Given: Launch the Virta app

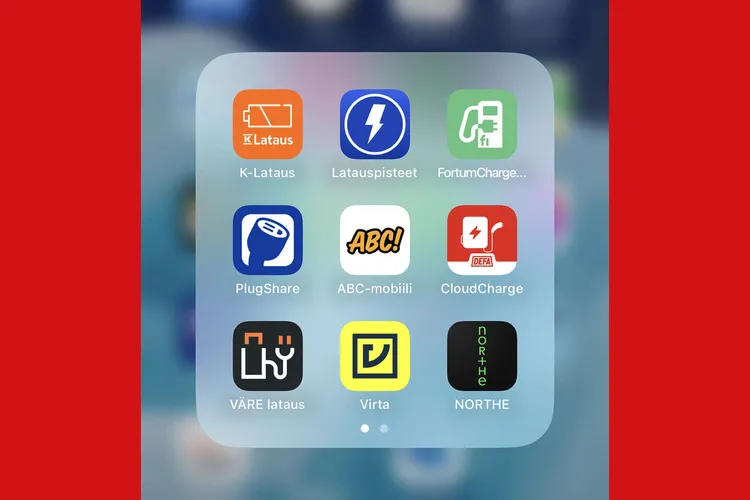Looking at the screenshot, I should coord(374,356).
